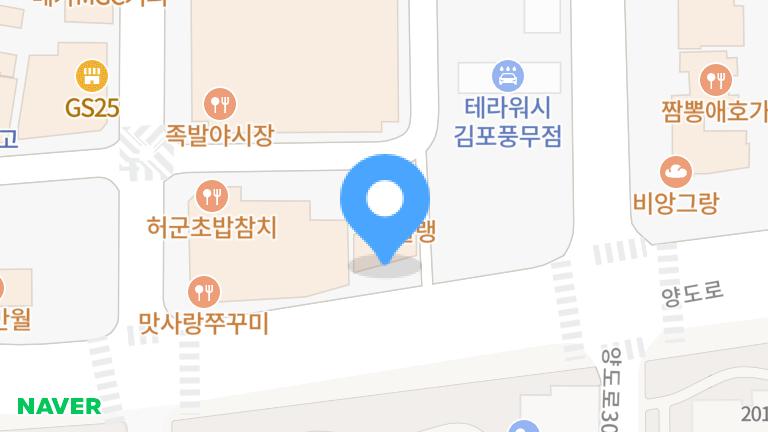Open the 테라워시 김포풍무점 car wash marker

pos(508,75)
